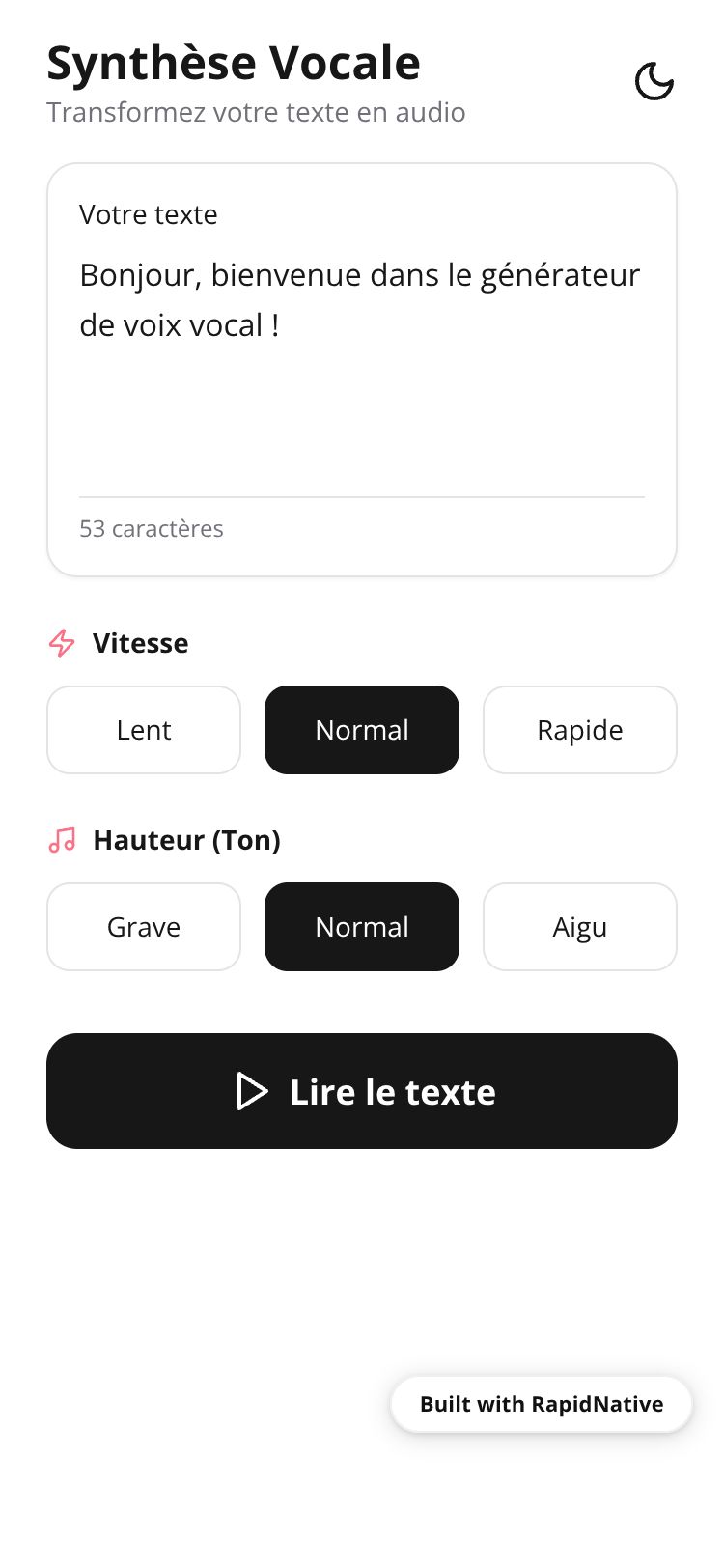Tap Lire le texte to play audio
Image resolution: width=724 pixels, height=1568 pixels.
coord(362,1091)
